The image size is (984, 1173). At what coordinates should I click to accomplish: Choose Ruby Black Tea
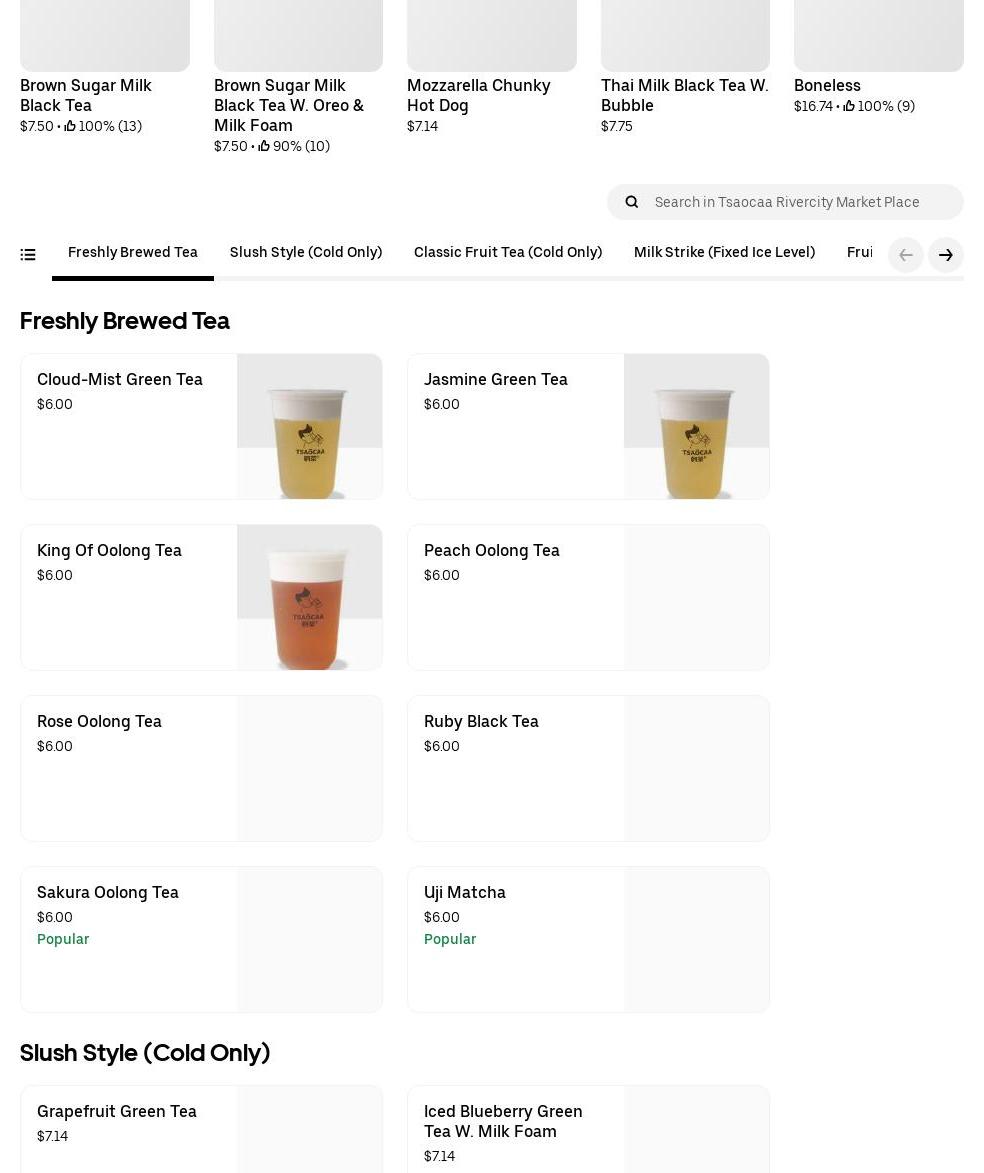(x=588, y=768)
